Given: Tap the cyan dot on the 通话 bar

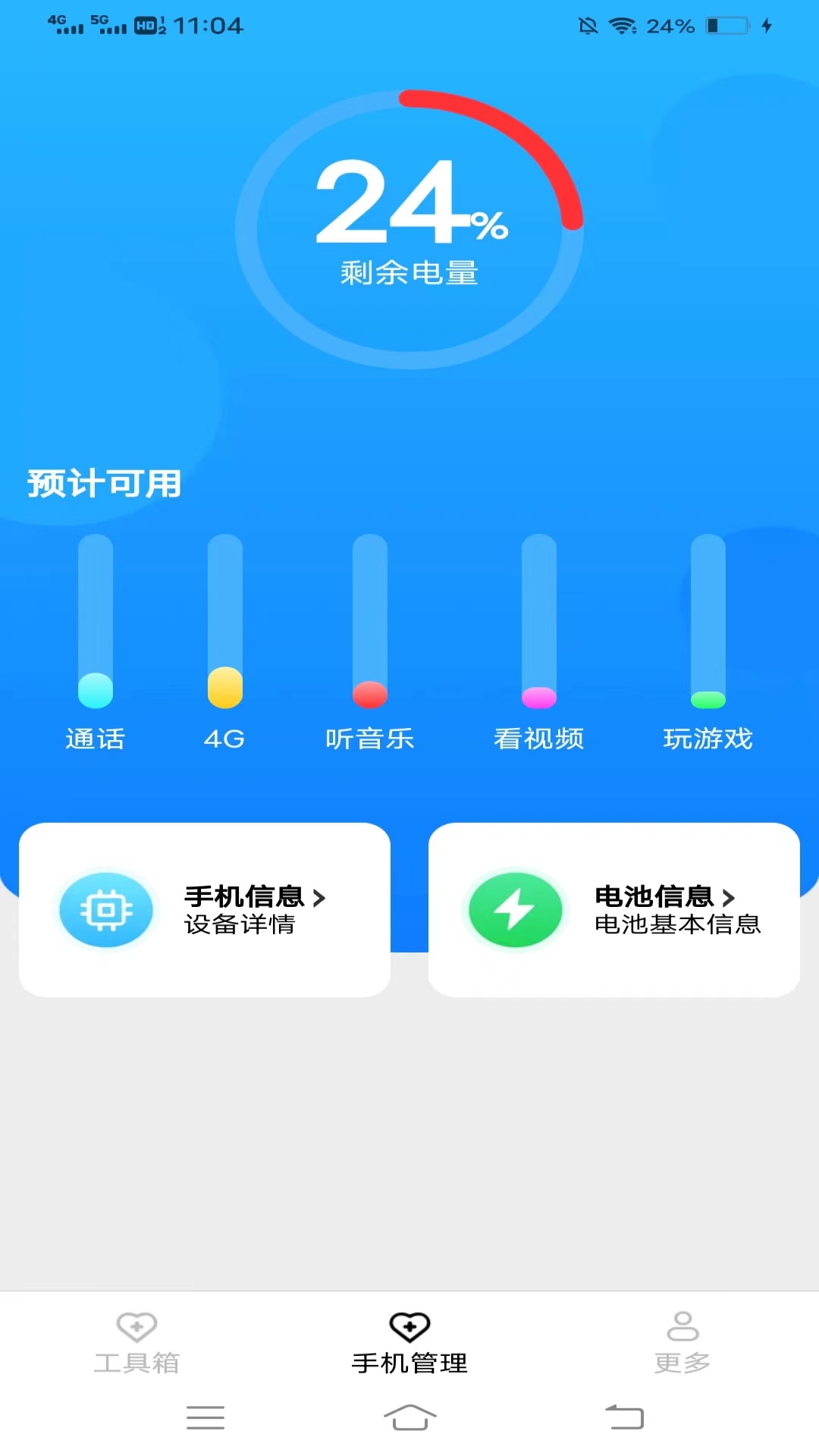Looking at the screenshot, I should pos(96,692).
